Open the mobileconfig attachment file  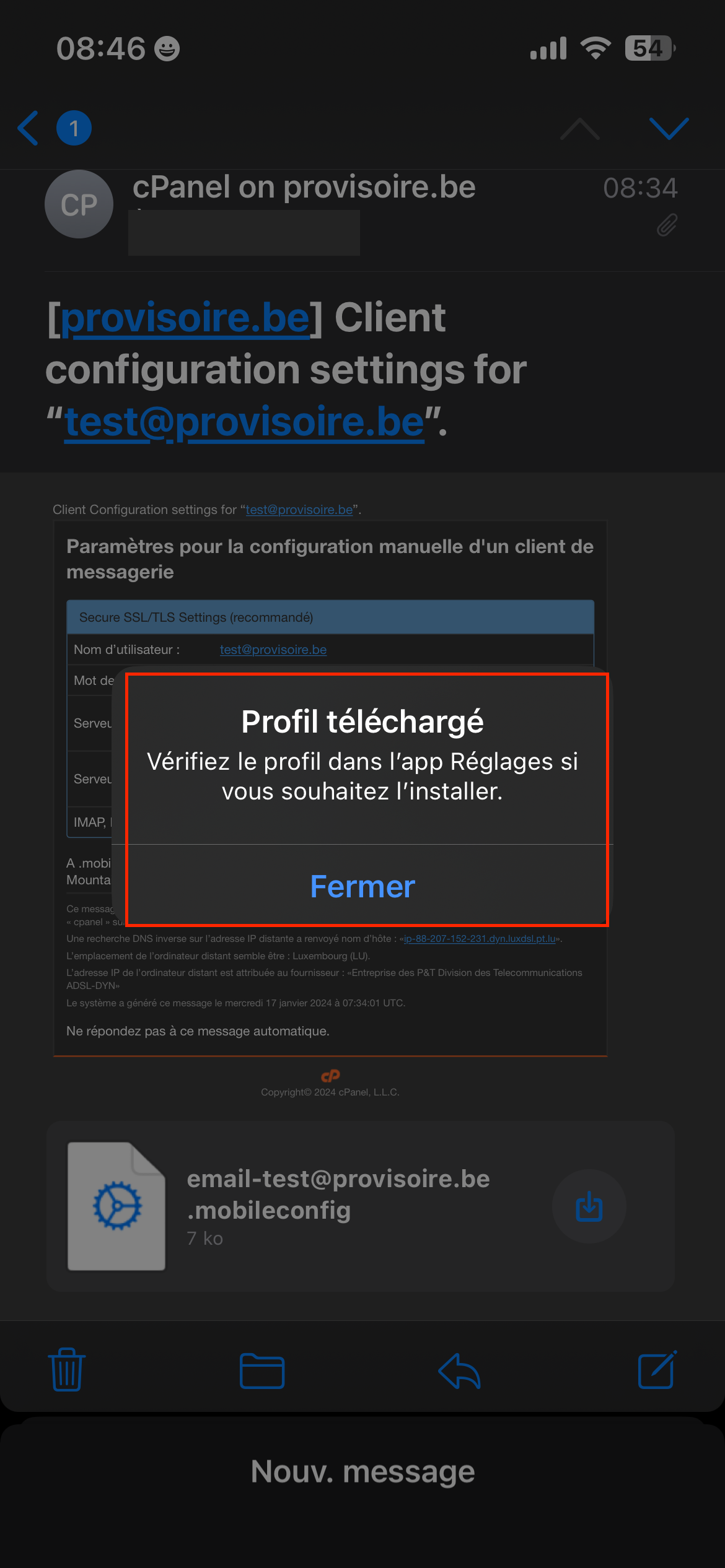[x=116, y=1206]
